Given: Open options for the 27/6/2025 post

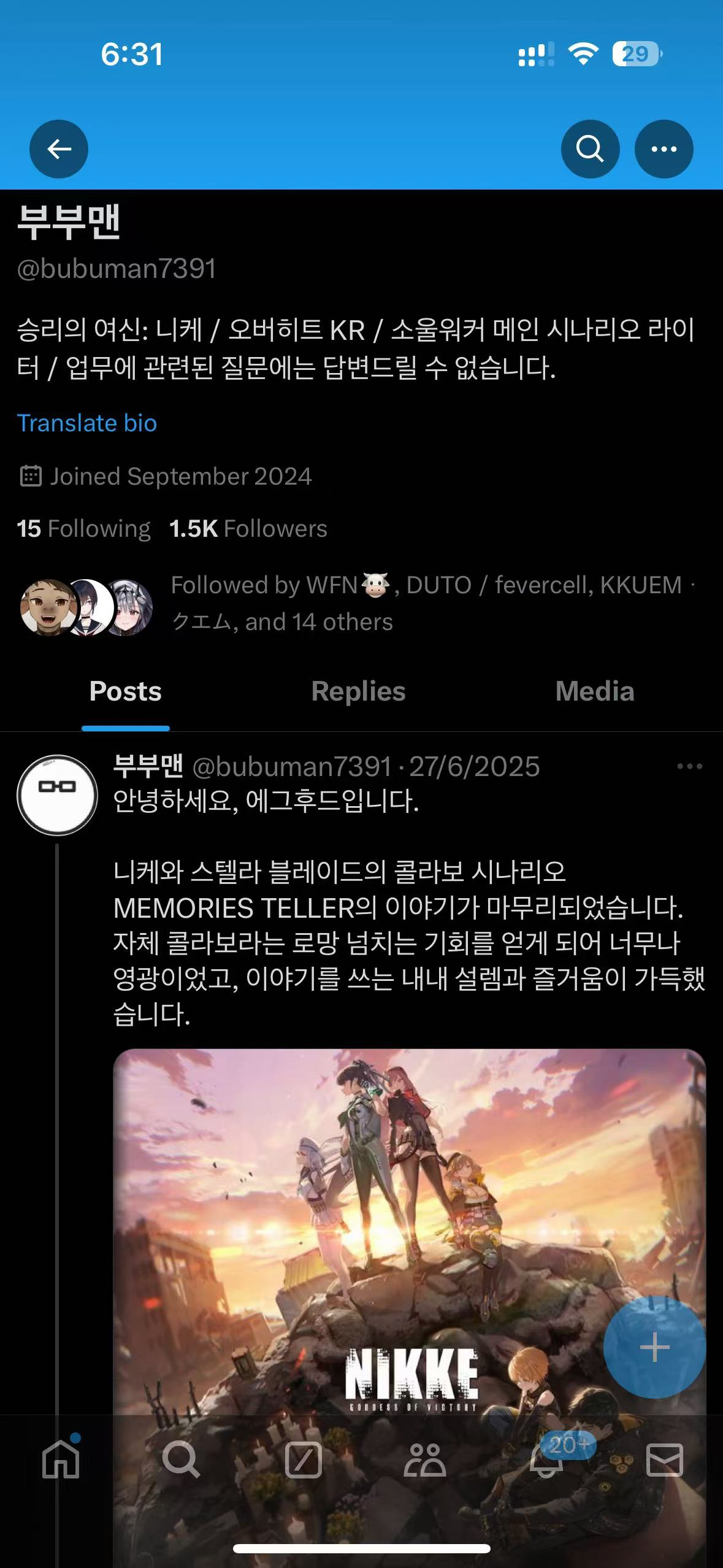Looking at the screenshot, I should [689, 766].
